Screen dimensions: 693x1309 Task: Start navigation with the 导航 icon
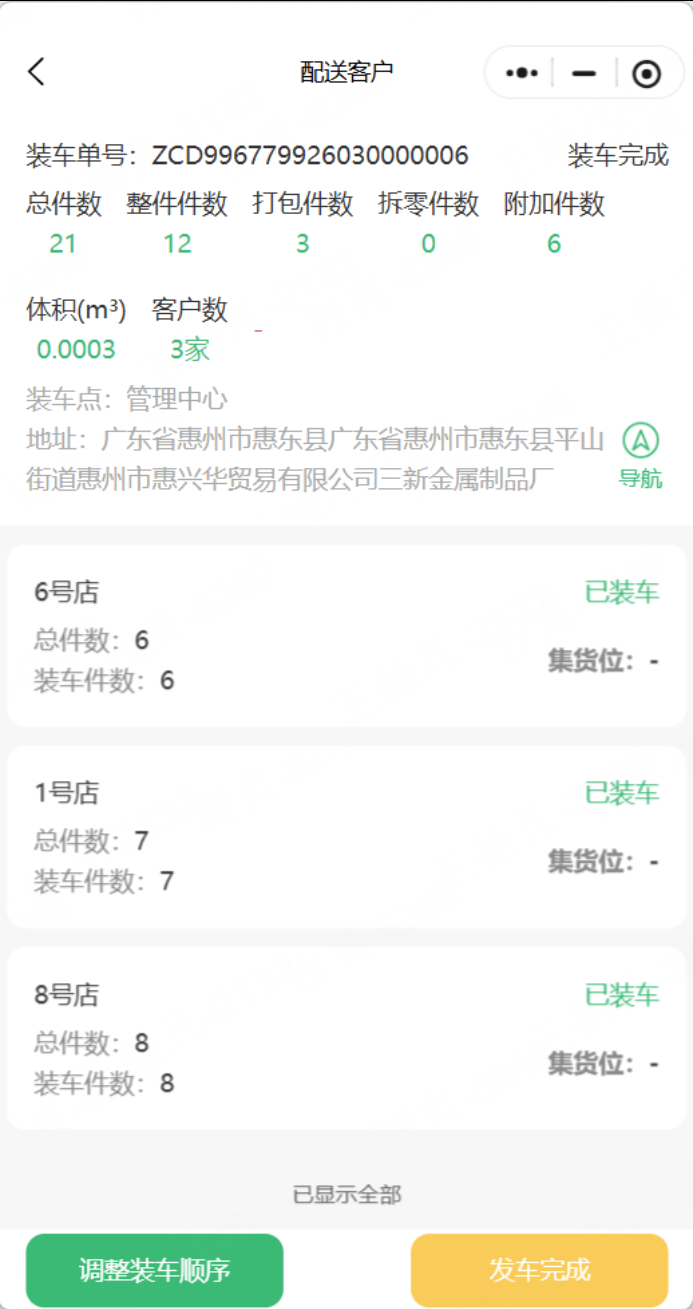641,453
